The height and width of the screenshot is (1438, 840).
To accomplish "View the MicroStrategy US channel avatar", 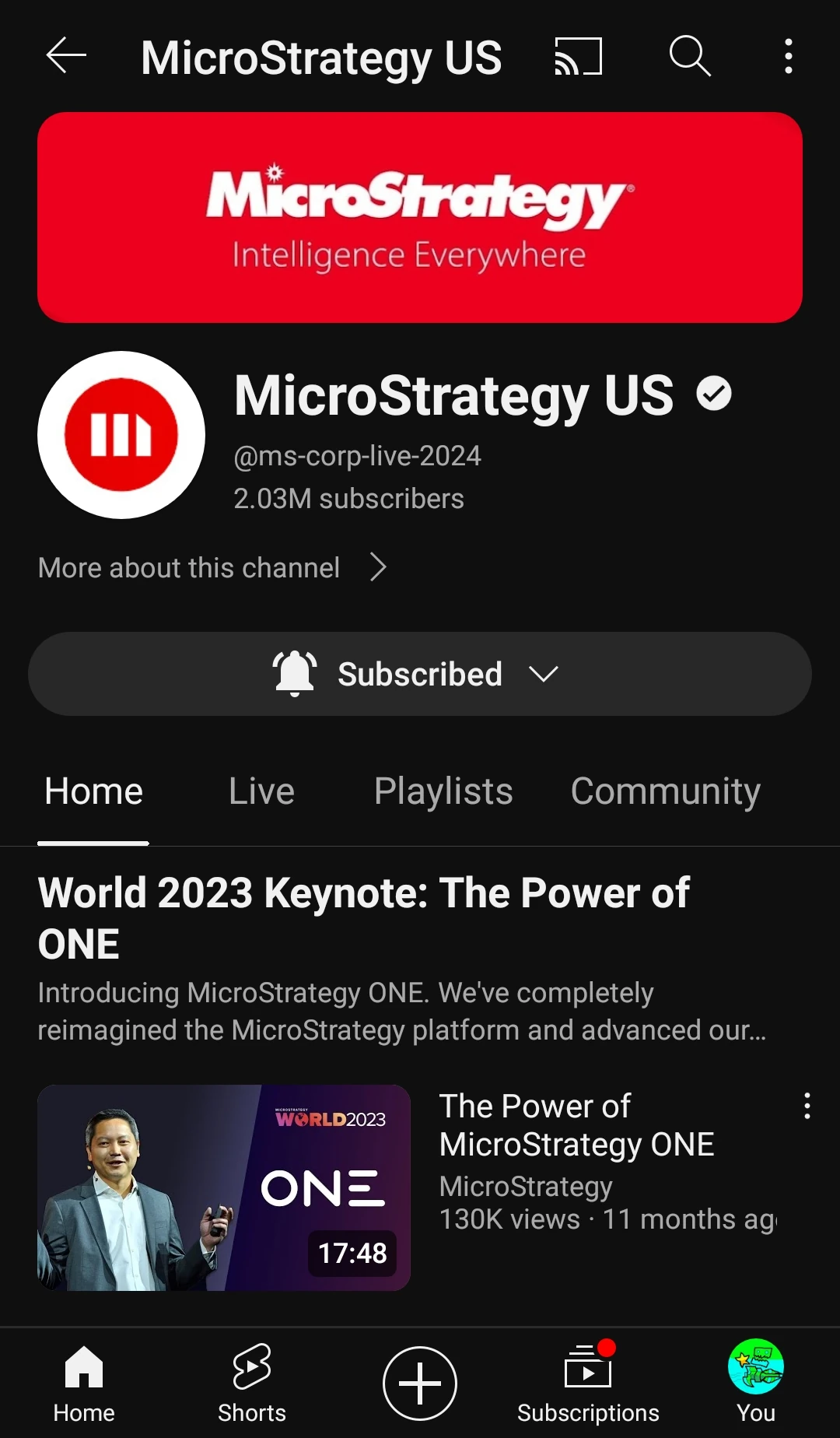I will (x=121, y=435).
